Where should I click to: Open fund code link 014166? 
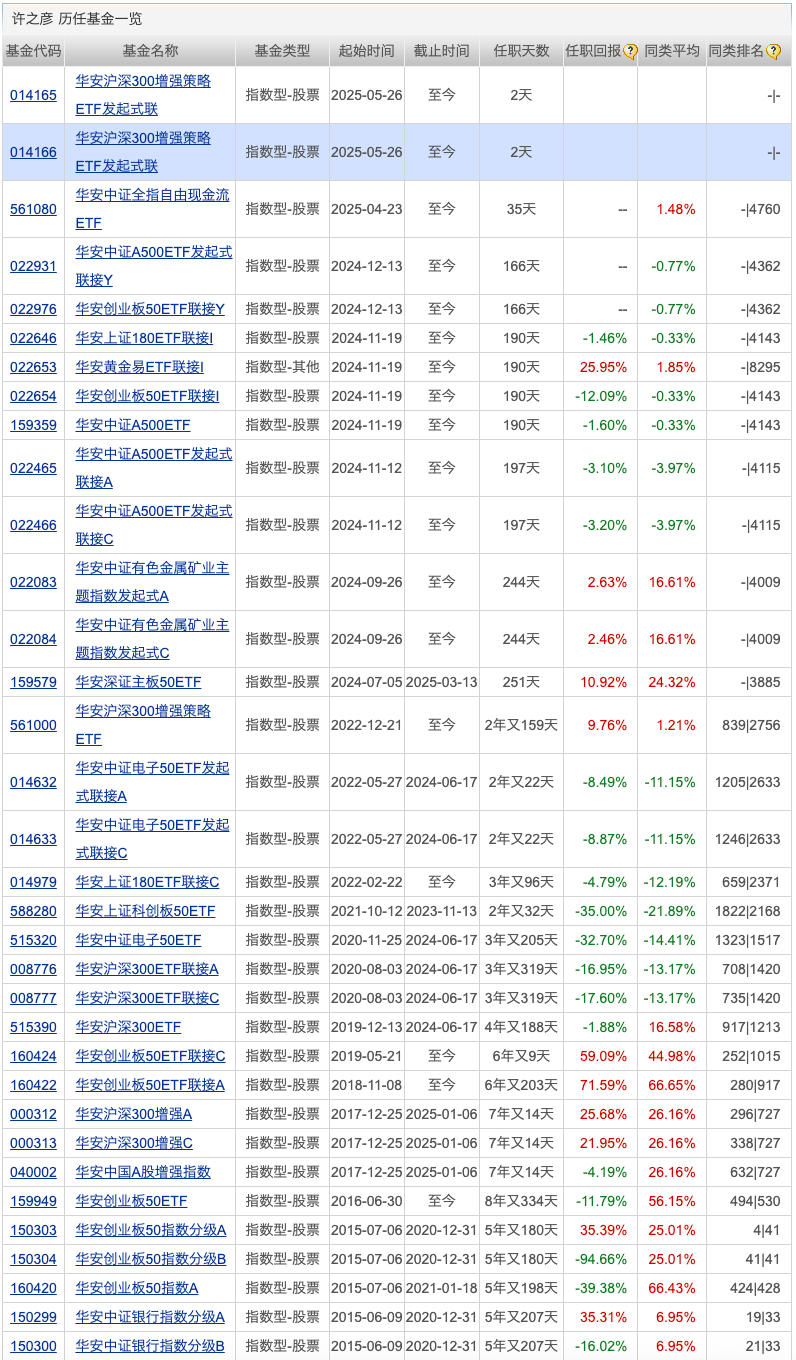click(33, 152)
